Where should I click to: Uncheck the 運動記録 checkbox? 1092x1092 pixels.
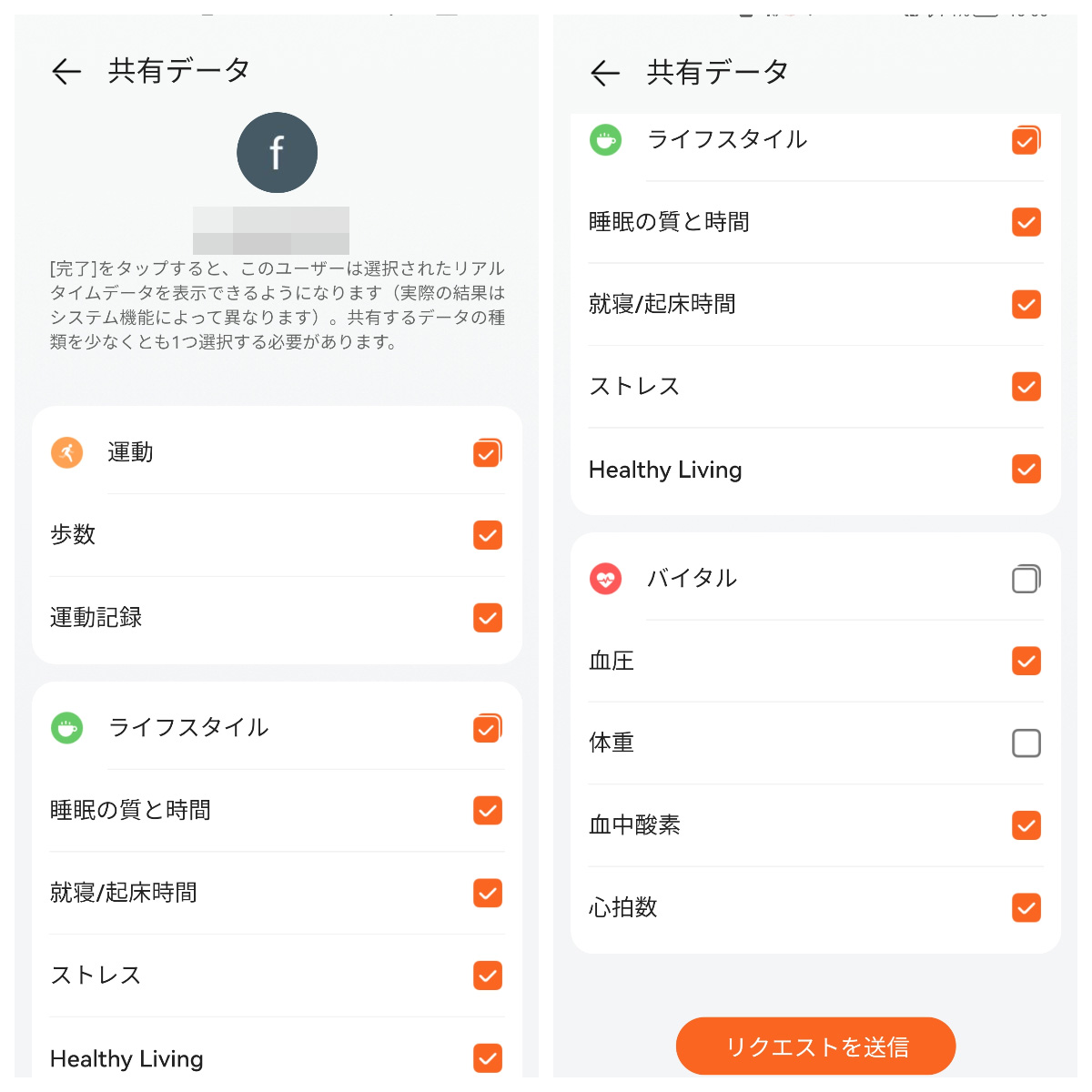click(487, 618)
